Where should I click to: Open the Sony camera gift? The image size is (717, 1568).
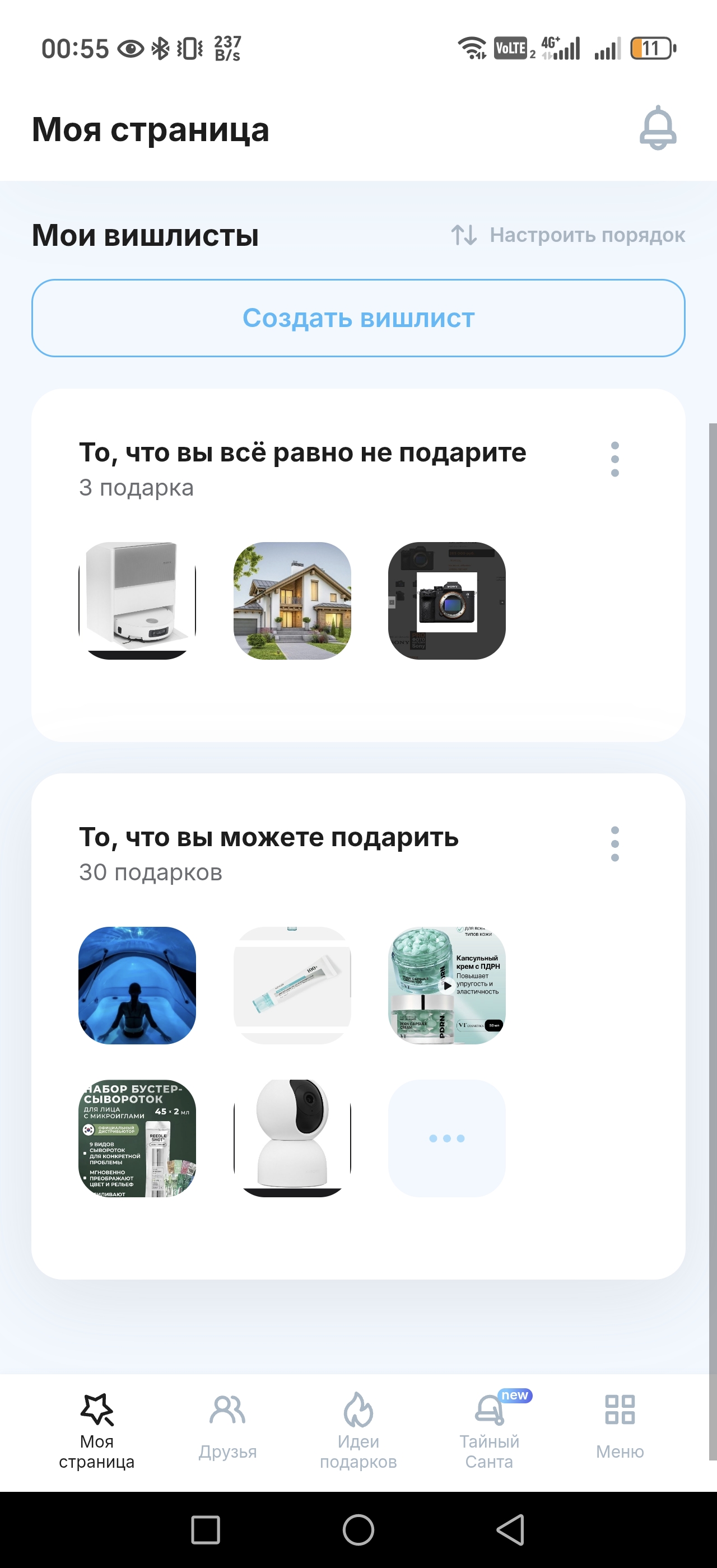[x=447, y=601]
